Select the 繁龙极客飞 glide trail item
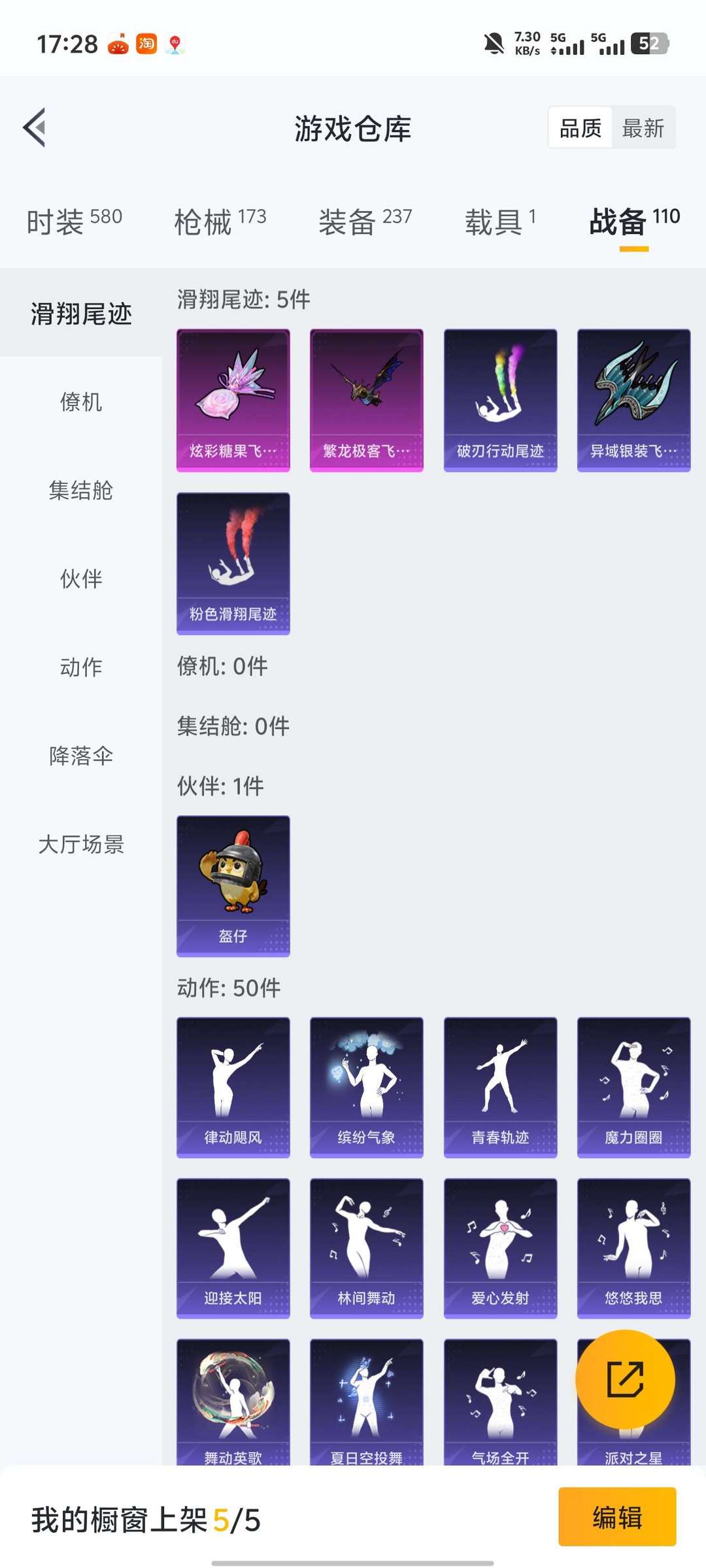706x1568 pixels. (x=366, y=399)
